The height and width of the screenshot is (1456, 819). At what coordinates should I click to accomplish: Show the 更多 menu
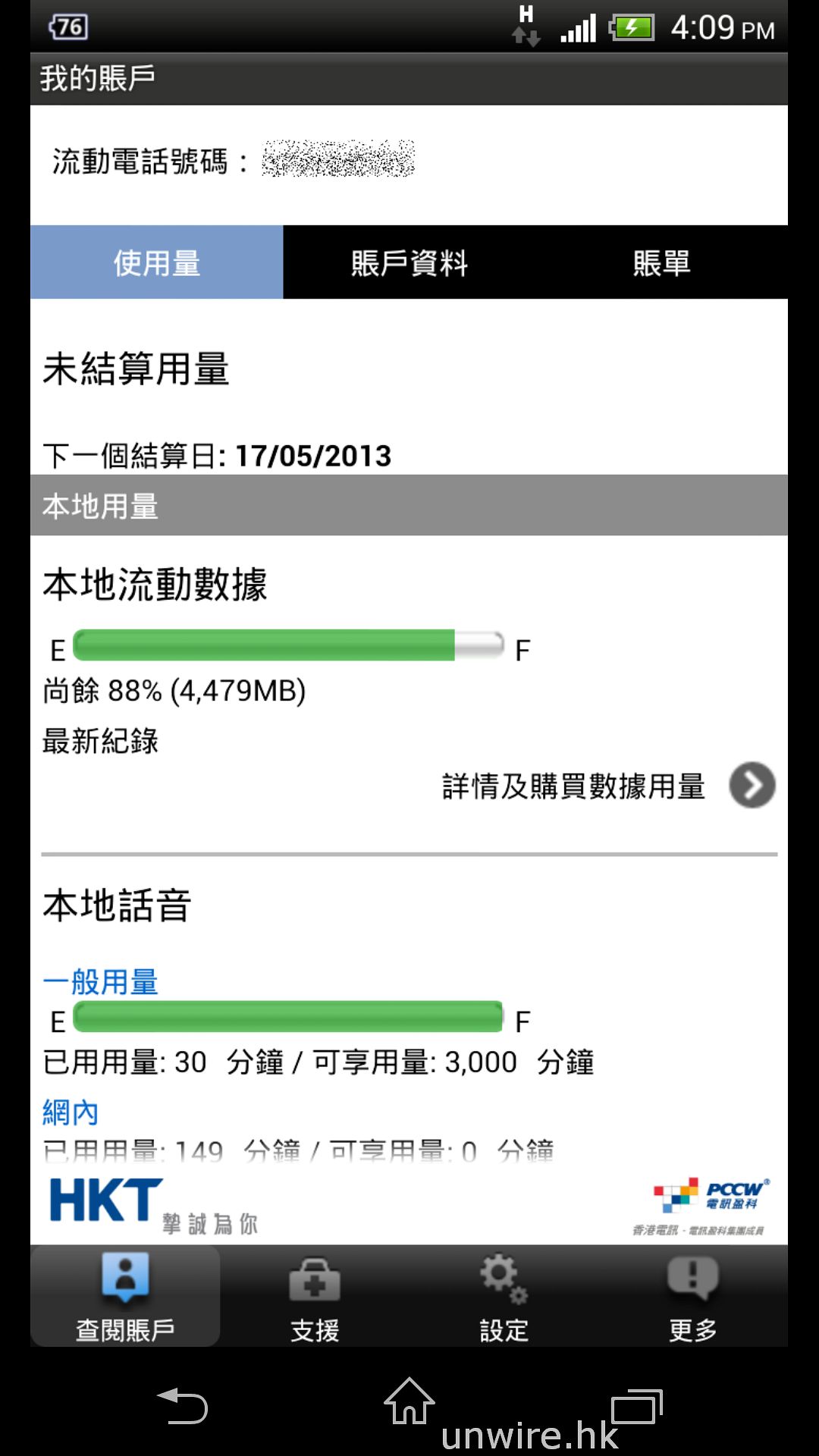click(692, 1297)
